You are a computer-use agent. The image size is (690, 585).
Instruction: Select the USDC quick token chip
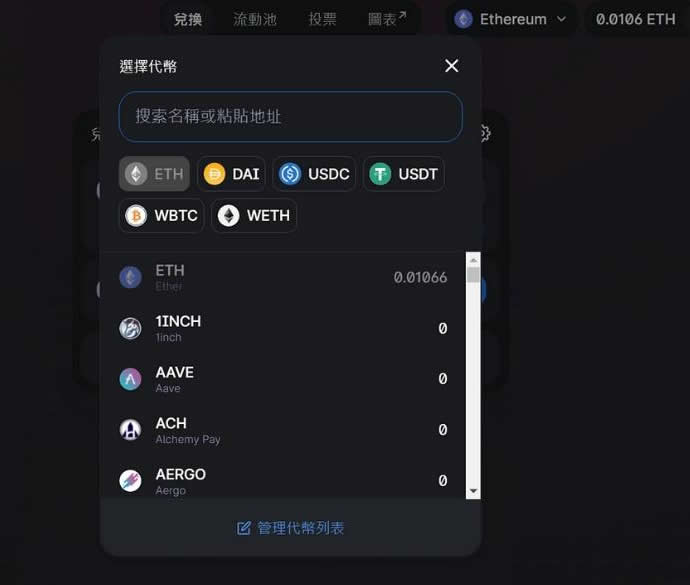pos(315,174)
